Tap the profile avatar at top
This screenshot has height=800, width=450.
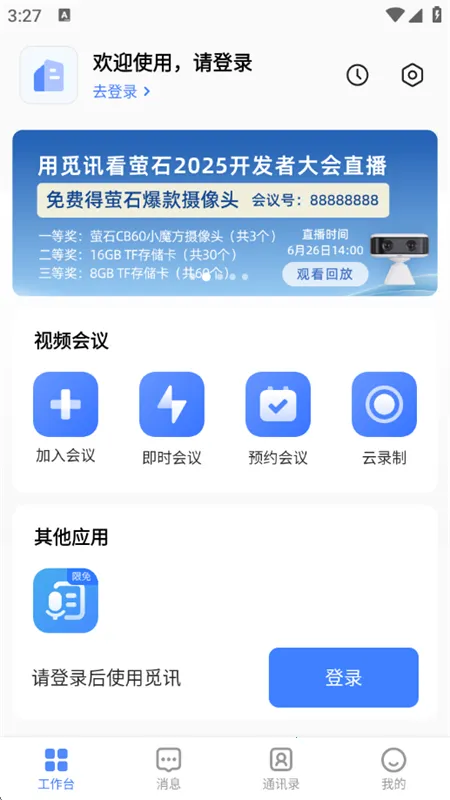click(48, 75)
